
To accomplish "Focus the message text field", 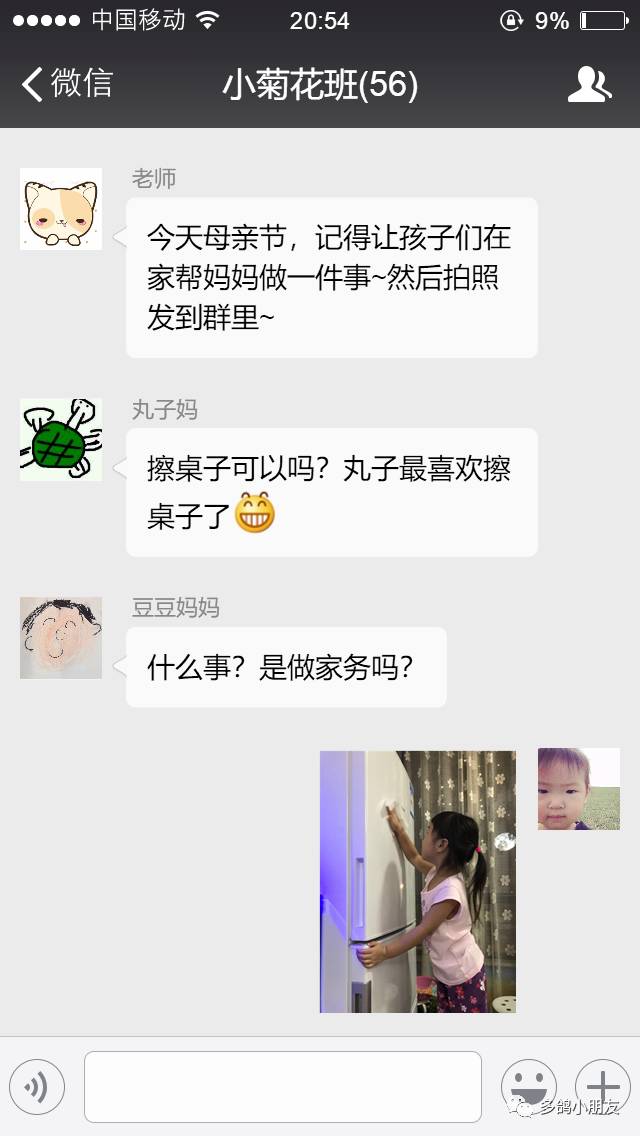I will pyautogui.click(x=282, y=1087).
